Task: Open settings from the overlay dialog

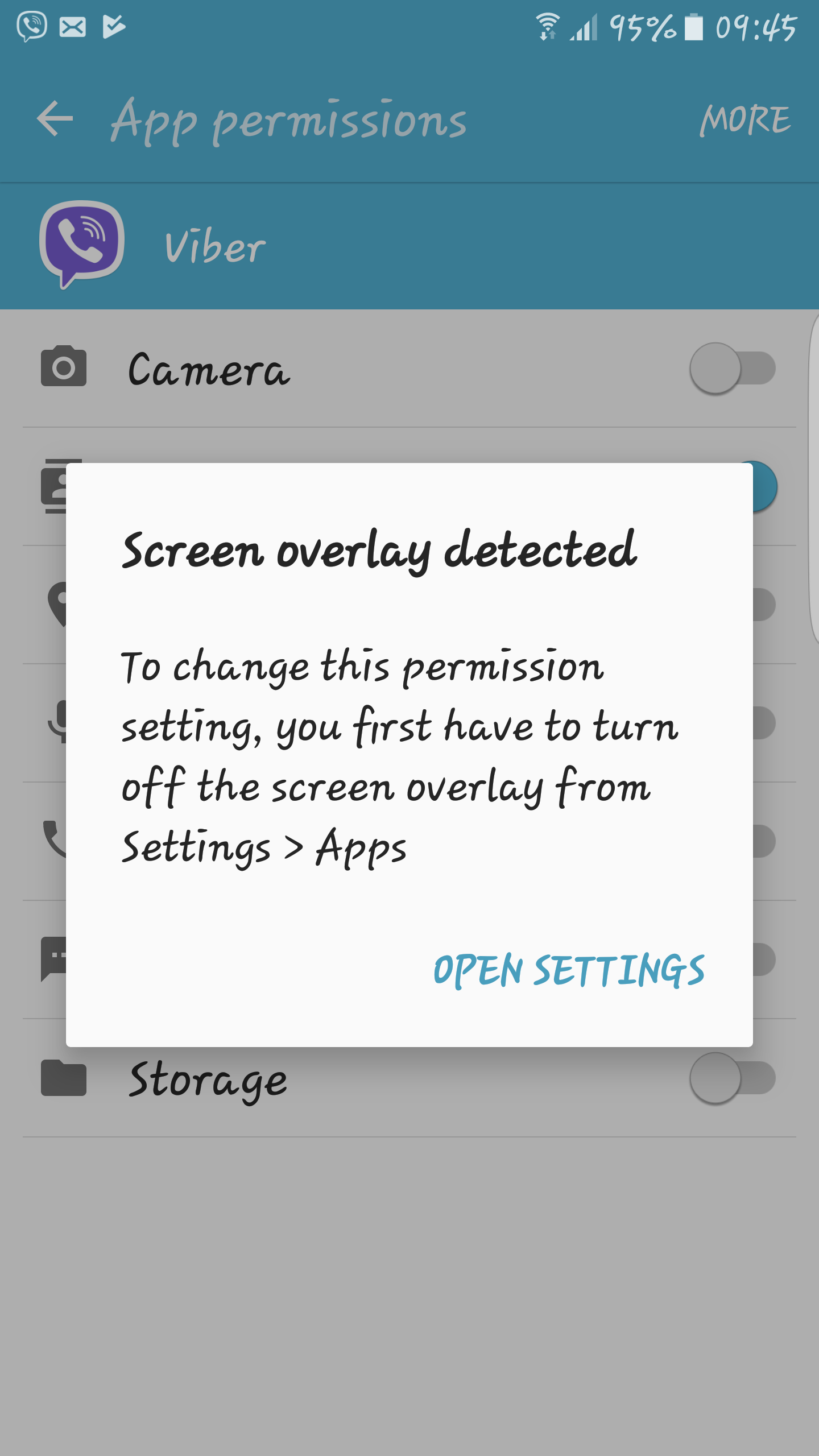Action: pyautogui.click(x=569, y=970)
